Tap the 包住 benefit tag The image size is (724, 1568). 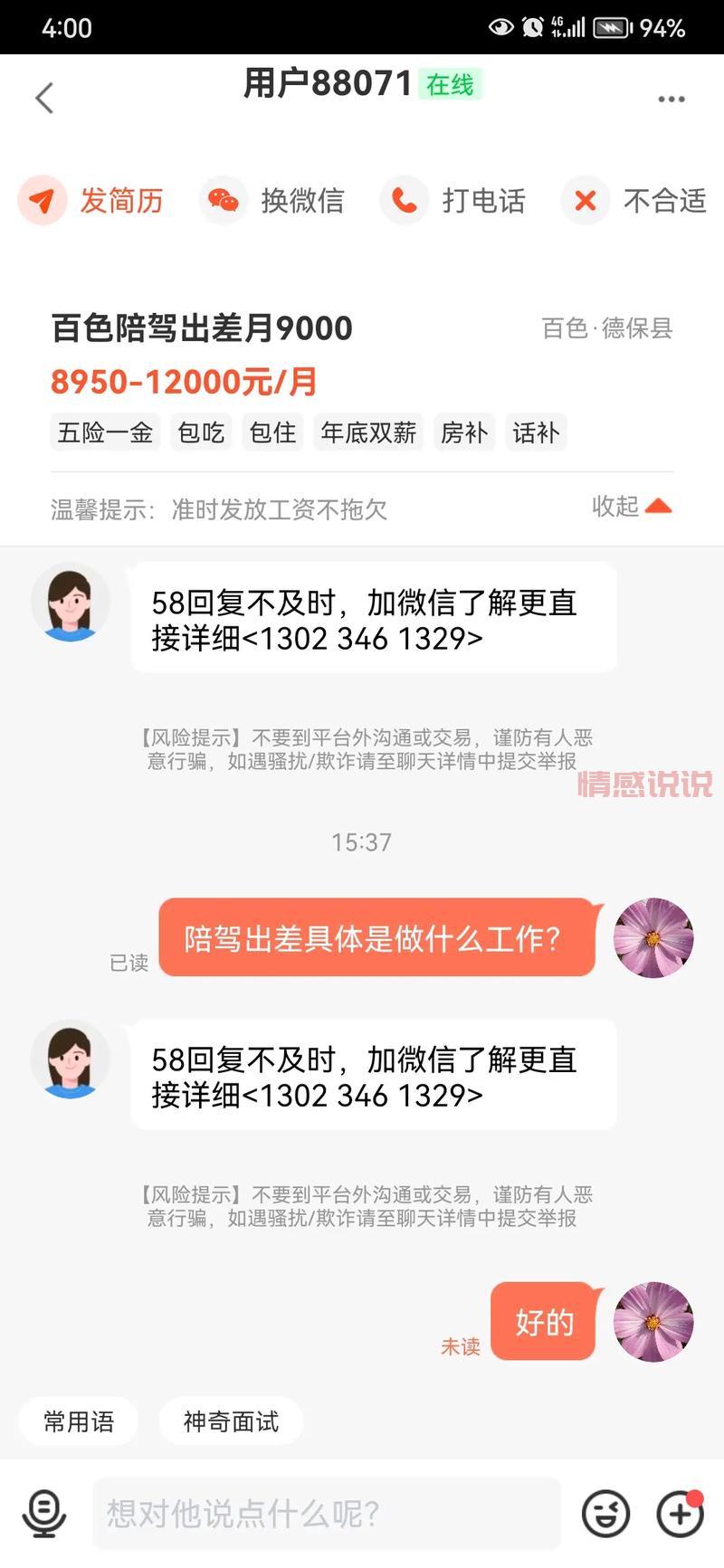coord(272,432)
